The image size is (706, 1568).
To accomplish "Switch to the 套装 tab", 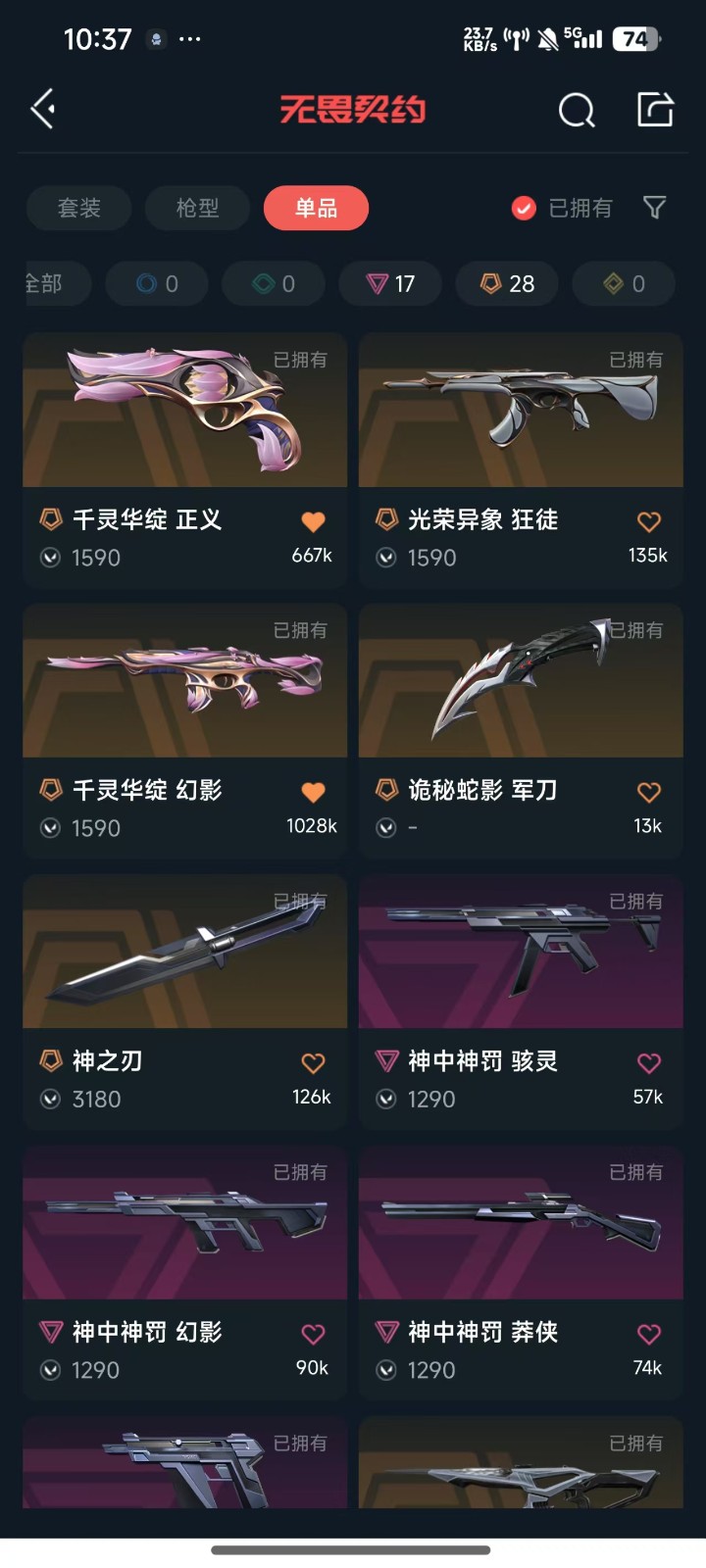I will (78, 208).
